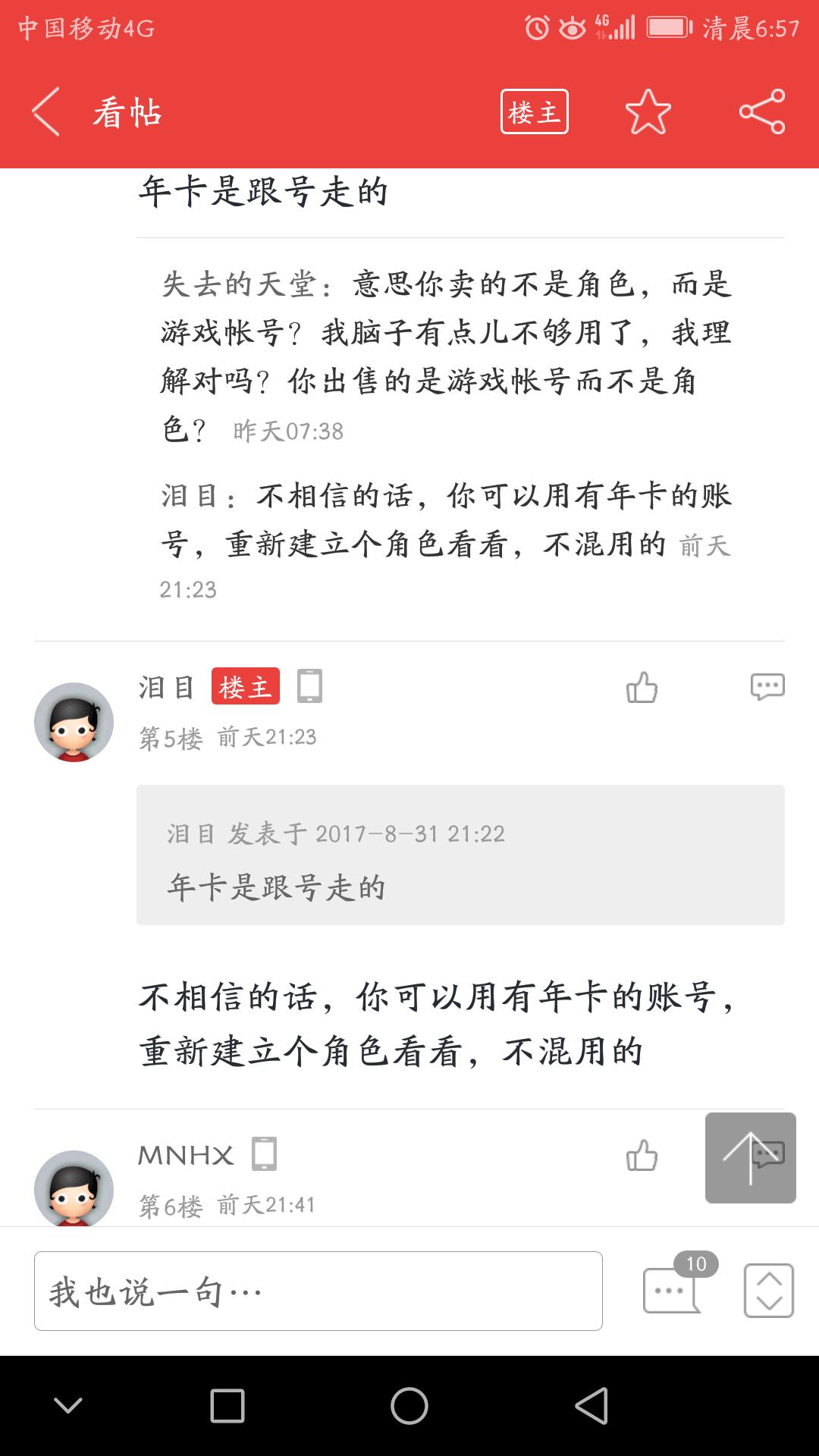
Task: Reply to 泪目's 第5楼 post
Action: (767, 686)
